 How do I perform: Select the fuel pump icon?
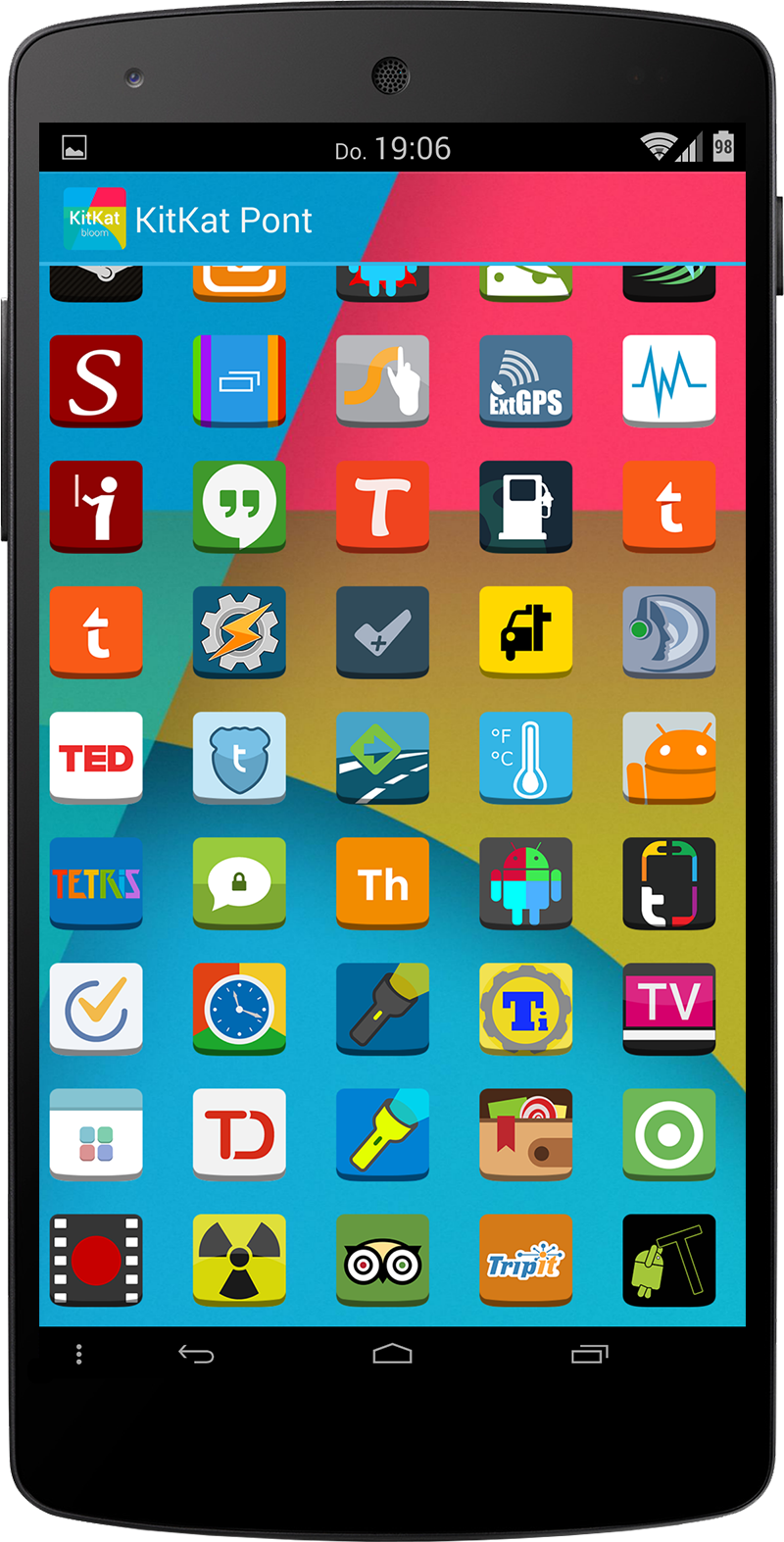click(525, 507)
